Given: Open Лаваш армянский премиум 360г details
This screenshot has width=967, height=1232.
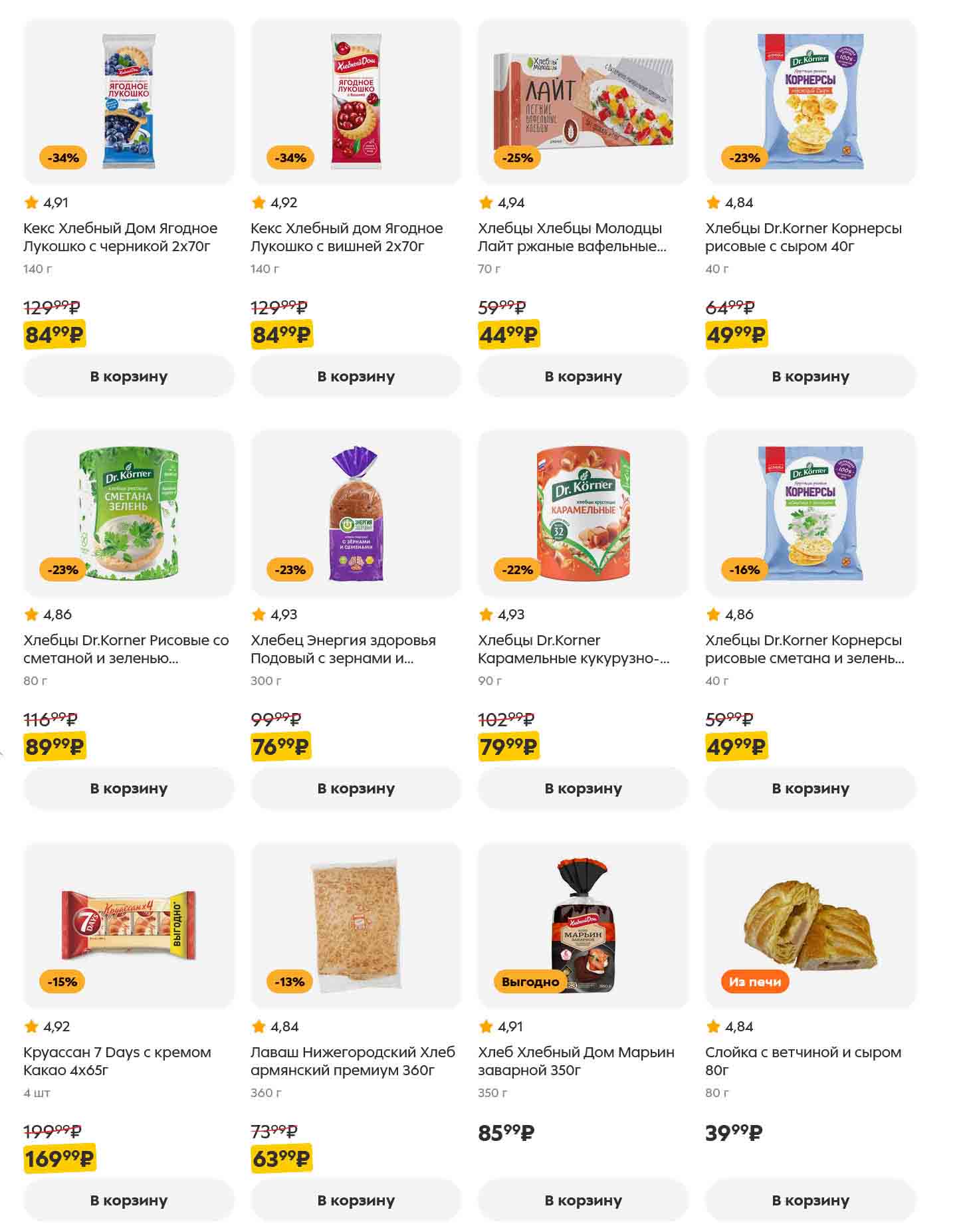Looking at the screenshot, I should [352, 1061].
